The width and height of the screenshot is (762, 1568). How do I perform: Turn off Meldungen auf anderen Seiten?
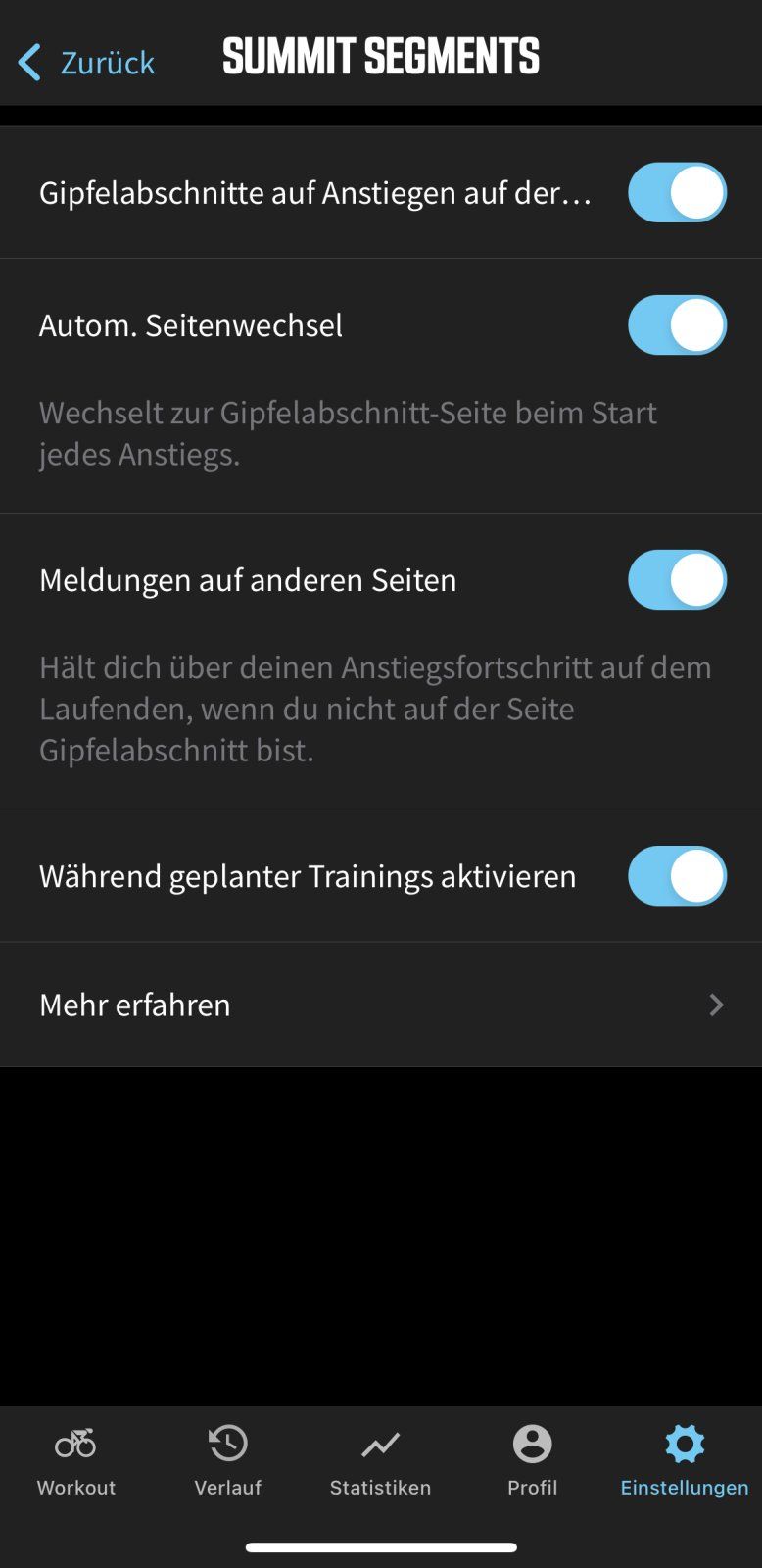[677, 580]
